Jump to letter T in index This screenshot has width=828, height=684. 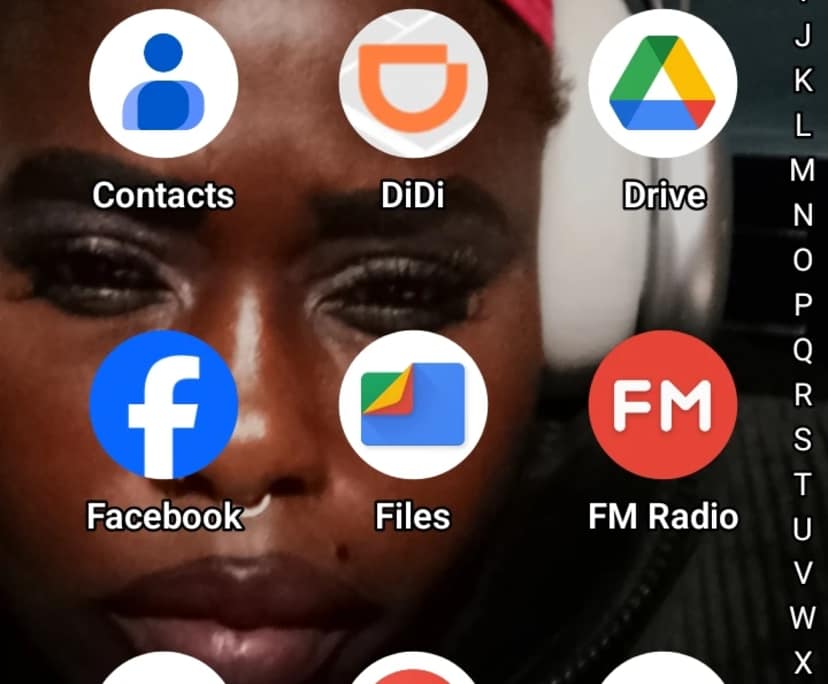[x=803, y=484]
